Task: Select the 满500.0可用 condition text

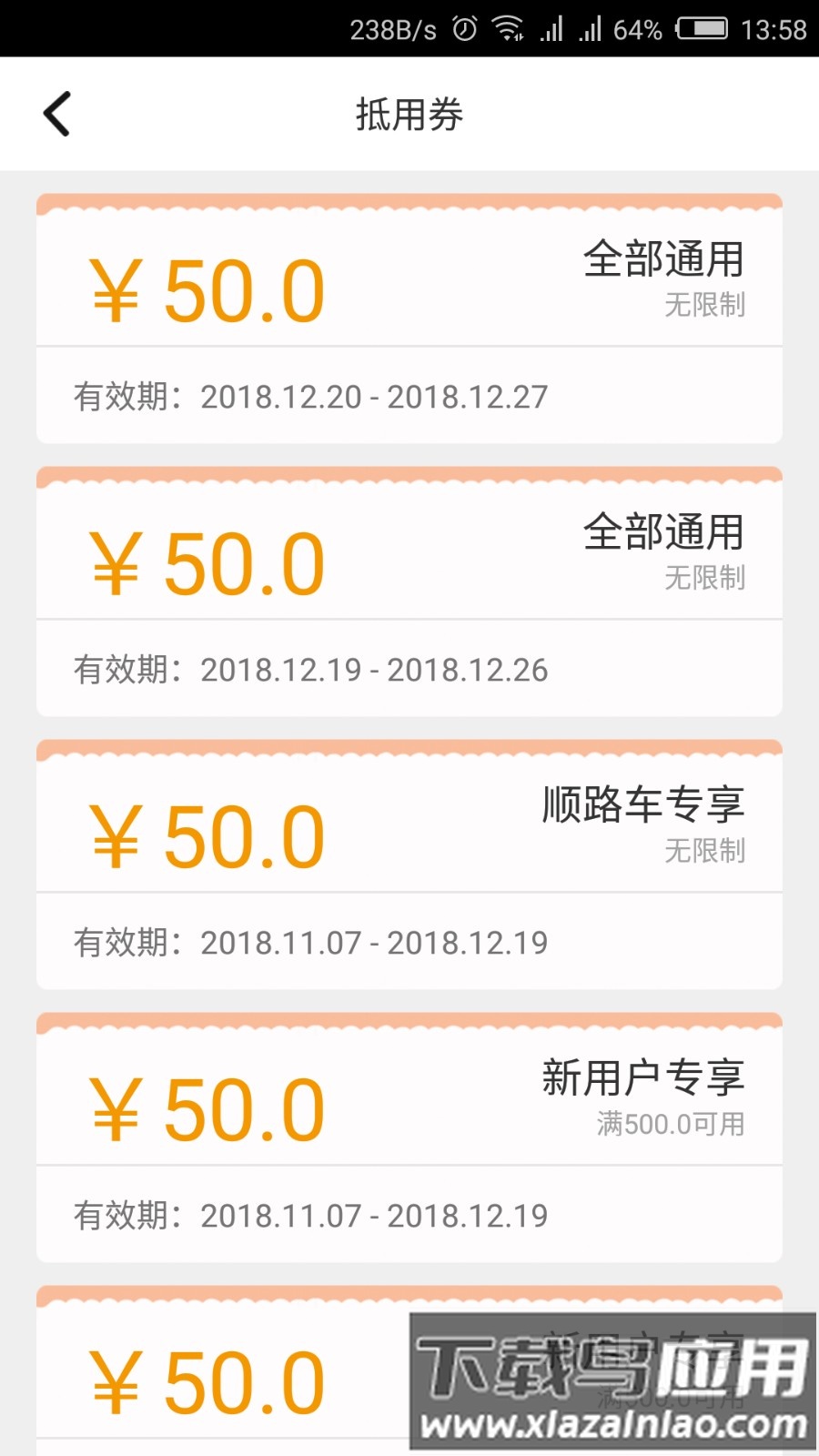Action: point(670,1126)
